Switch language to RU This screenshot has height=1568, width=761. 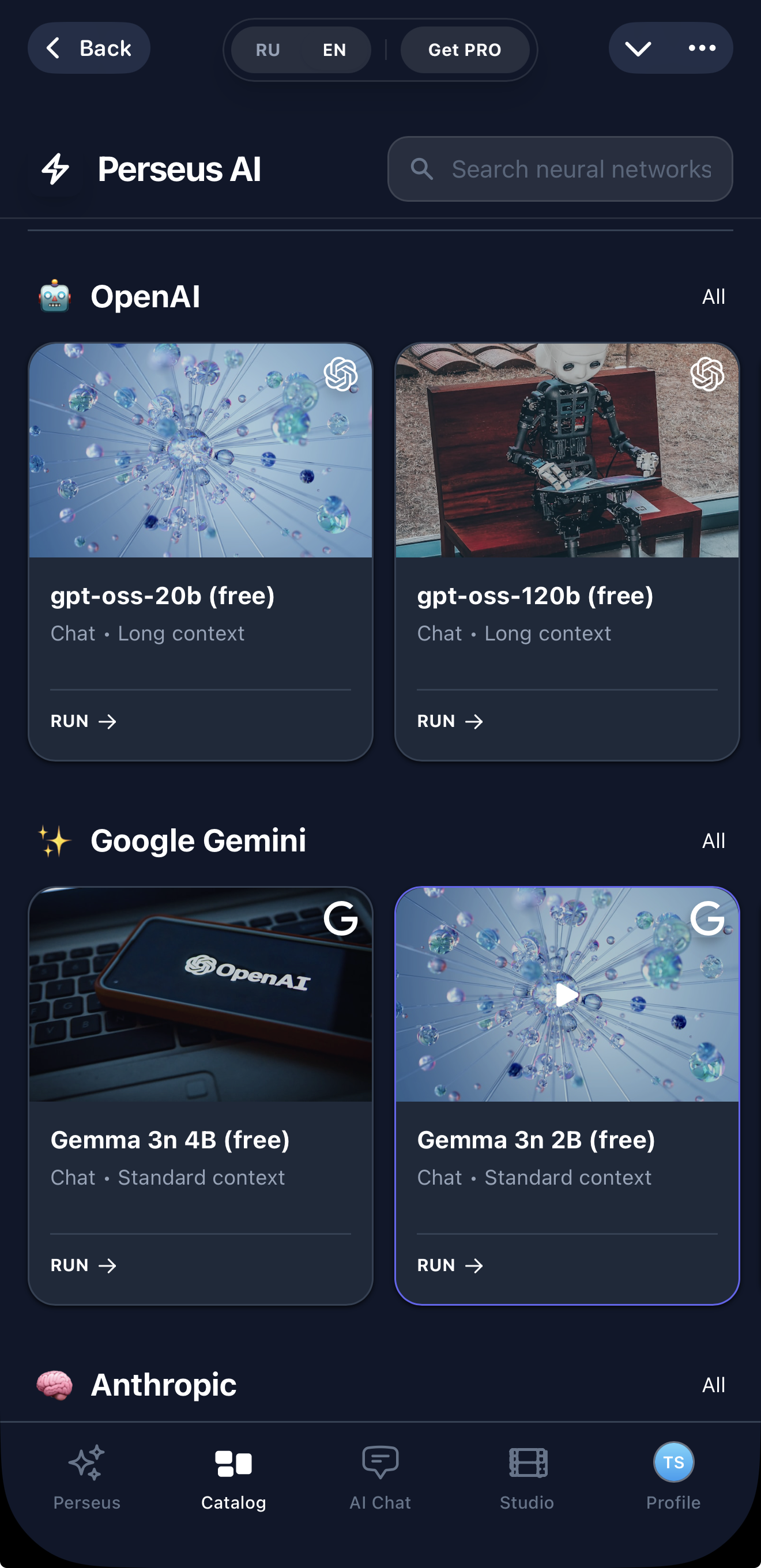click(268, 50)
